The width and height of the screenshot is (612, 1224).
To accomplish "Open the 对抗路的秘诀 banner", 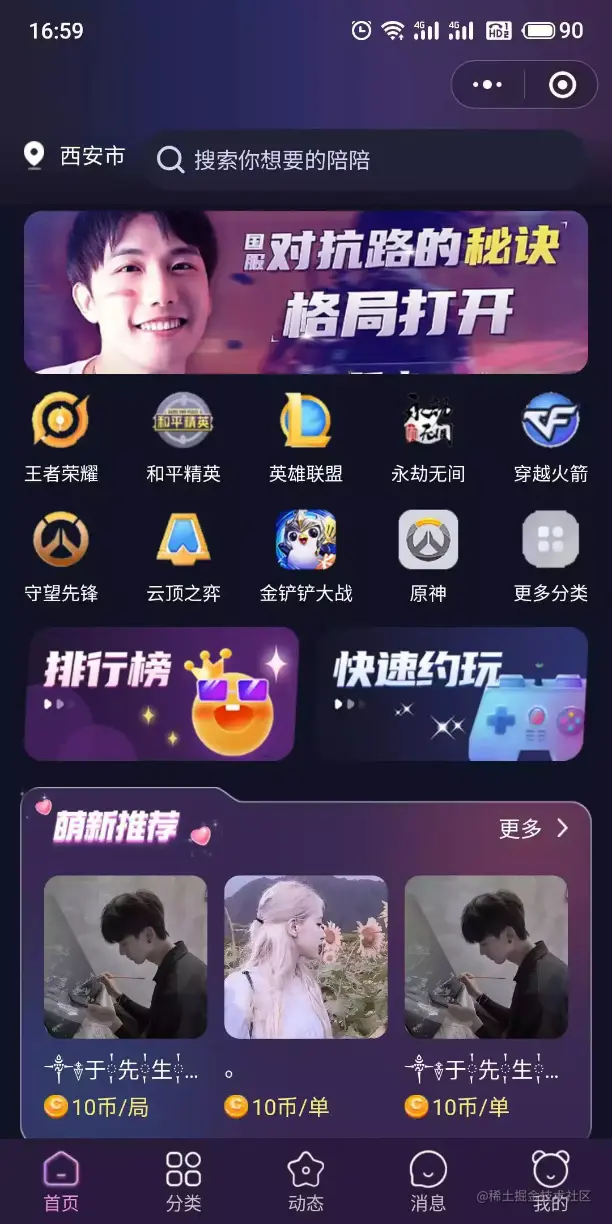I will [x=306, y=292].
